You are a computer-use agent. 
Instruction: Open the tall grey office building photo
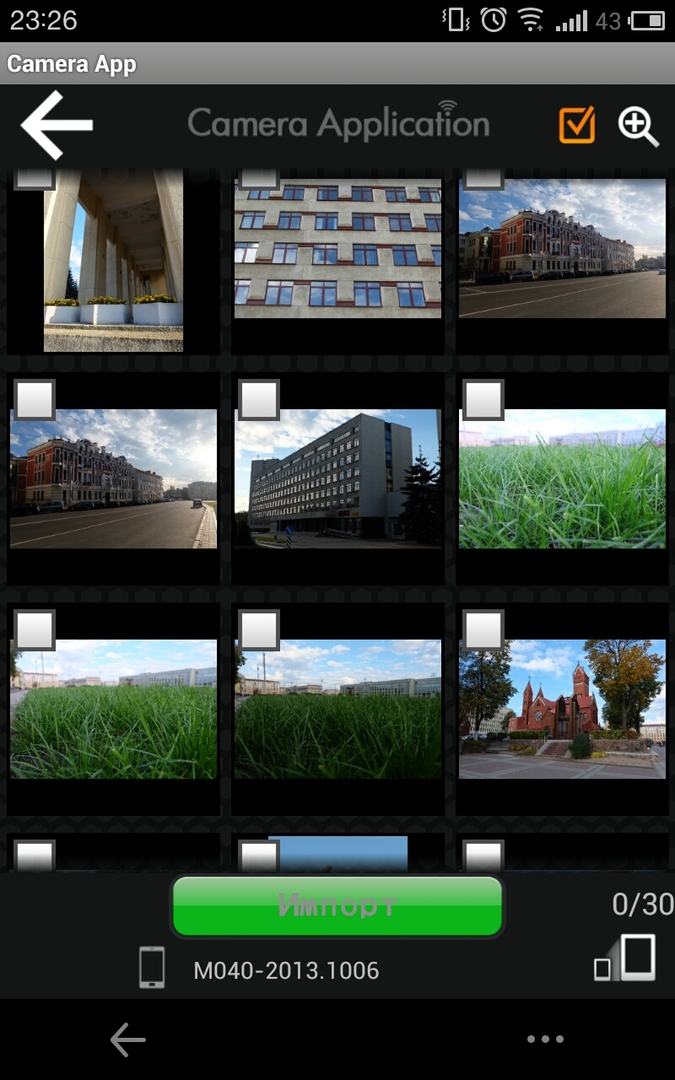(337, 478)
